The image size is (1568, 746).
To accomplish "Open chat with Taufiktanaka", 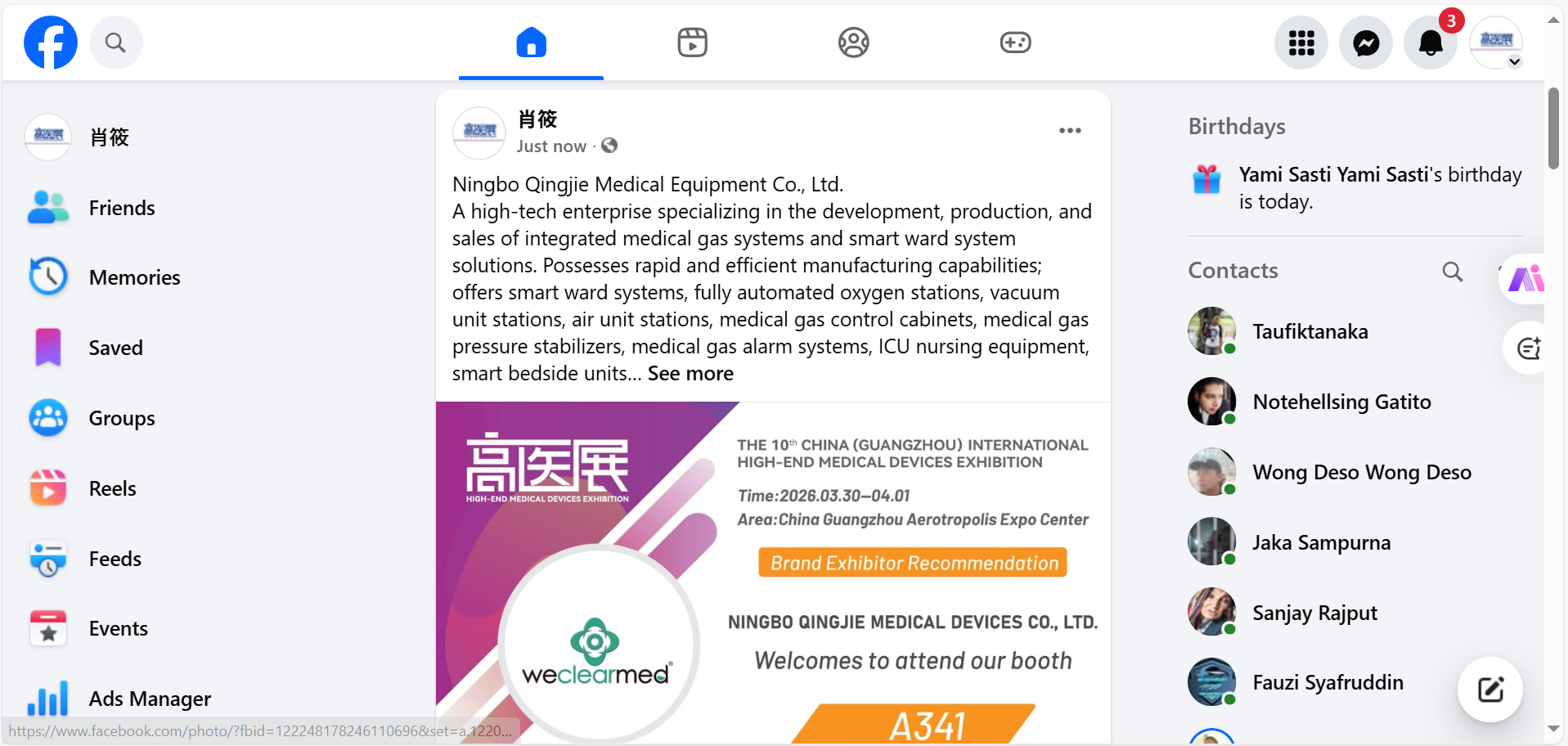I will coord(1310,331).
